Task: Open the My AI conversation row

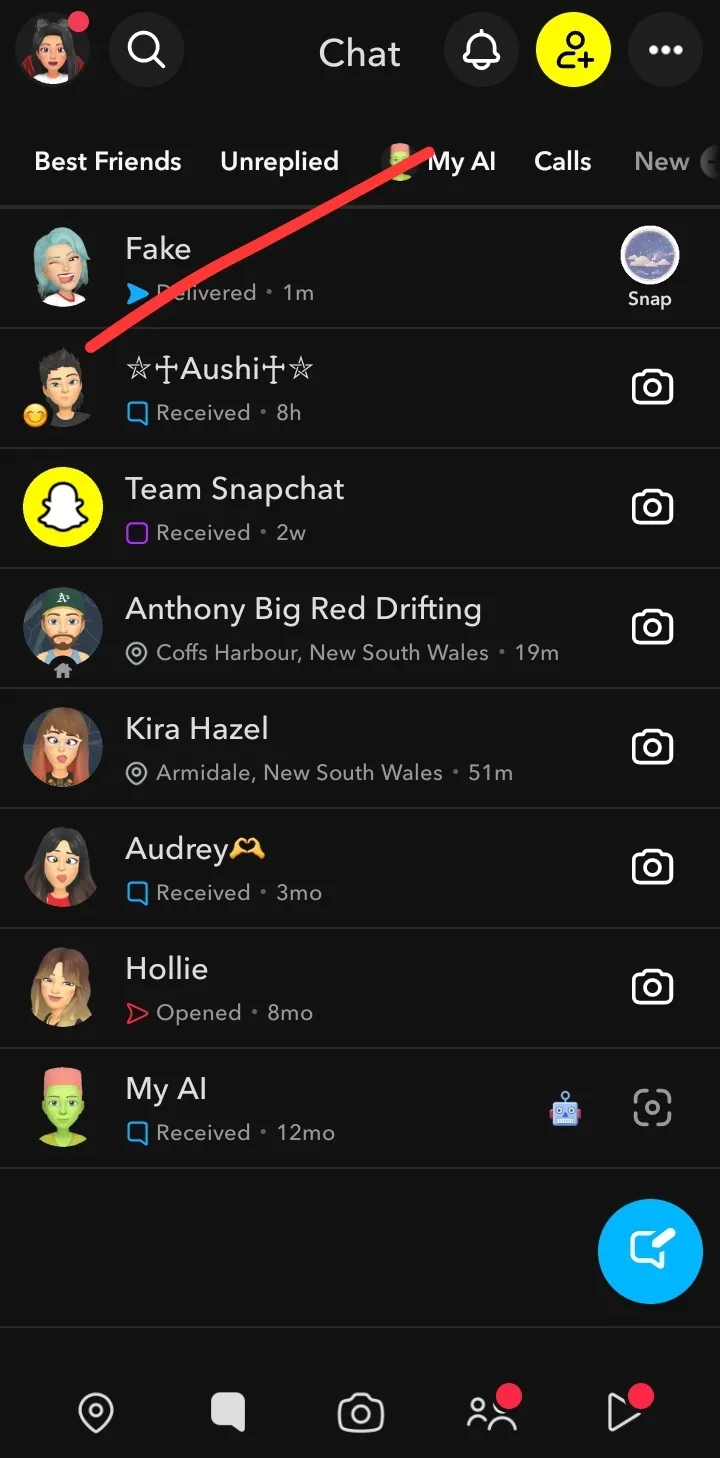Action: pos(300,1108)
